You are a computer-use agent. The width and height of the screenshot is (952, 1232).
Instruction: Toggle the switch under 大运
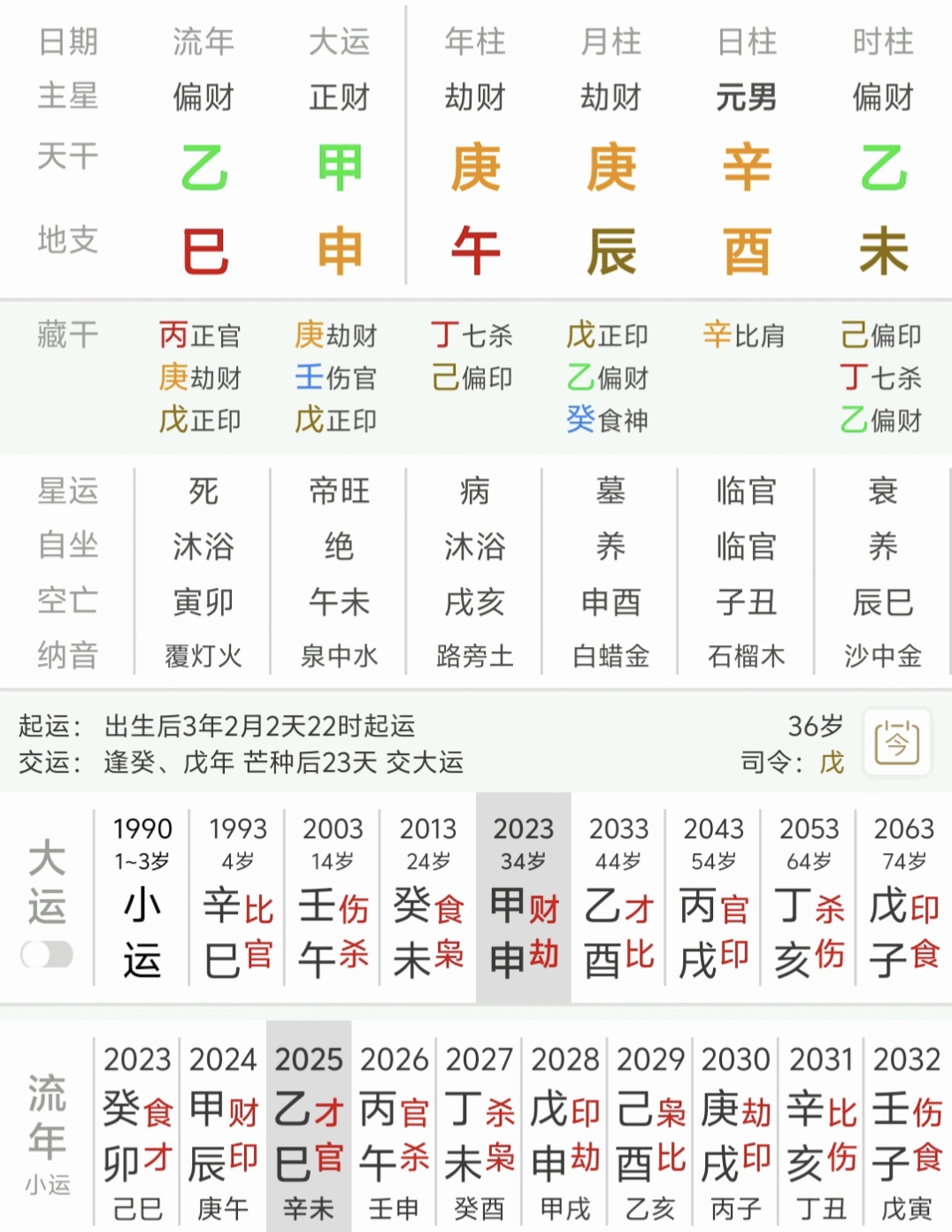(47, 954)
